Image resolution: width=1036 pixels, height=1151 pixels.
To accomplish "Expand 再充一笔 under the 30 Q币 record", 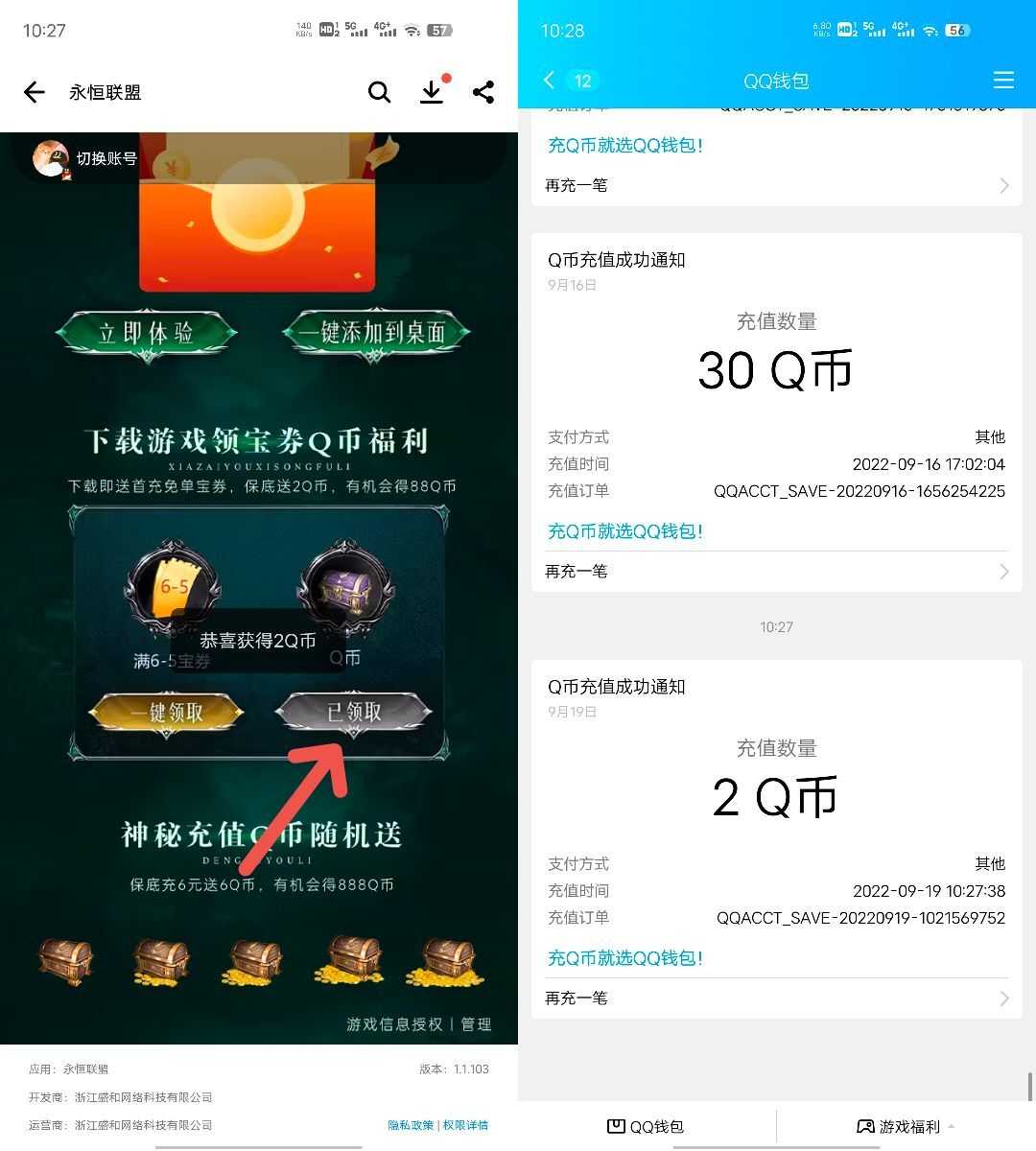I will pyautogui.click(x=776, y=571).
